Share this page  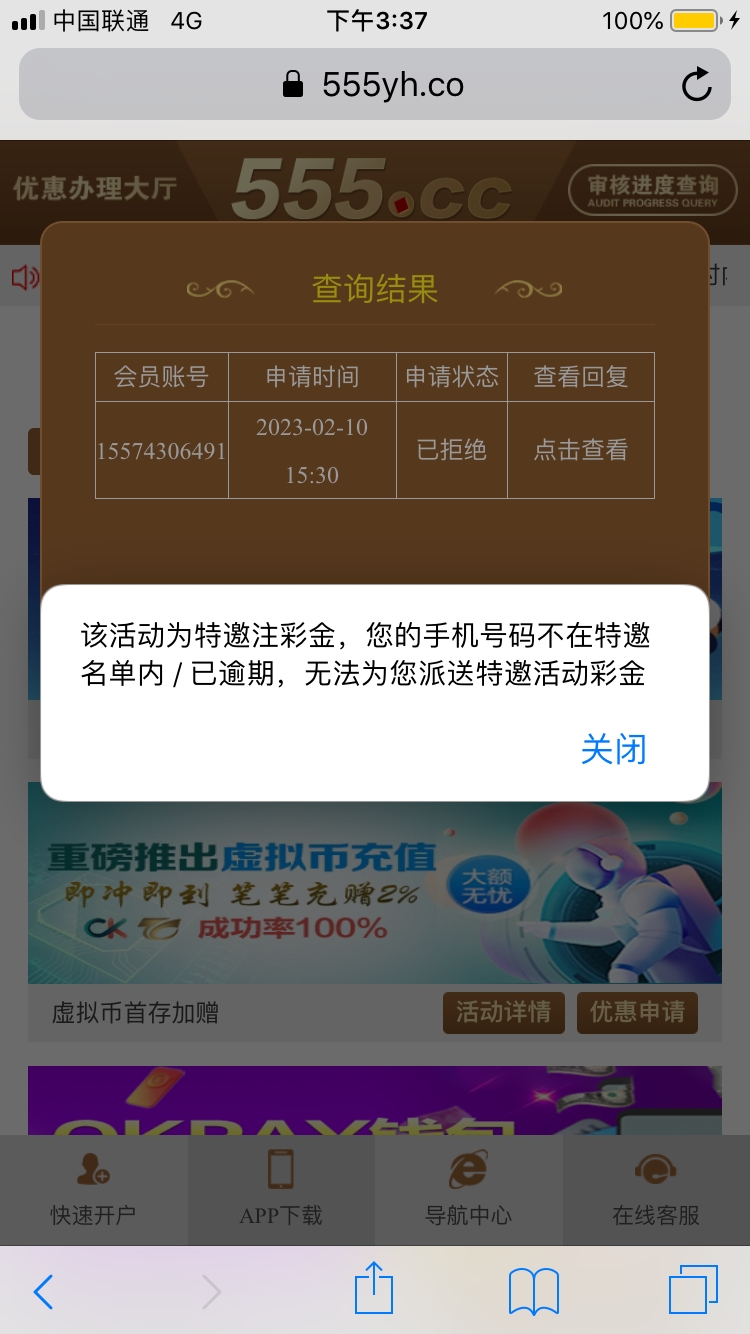(x=374, y=1289)
